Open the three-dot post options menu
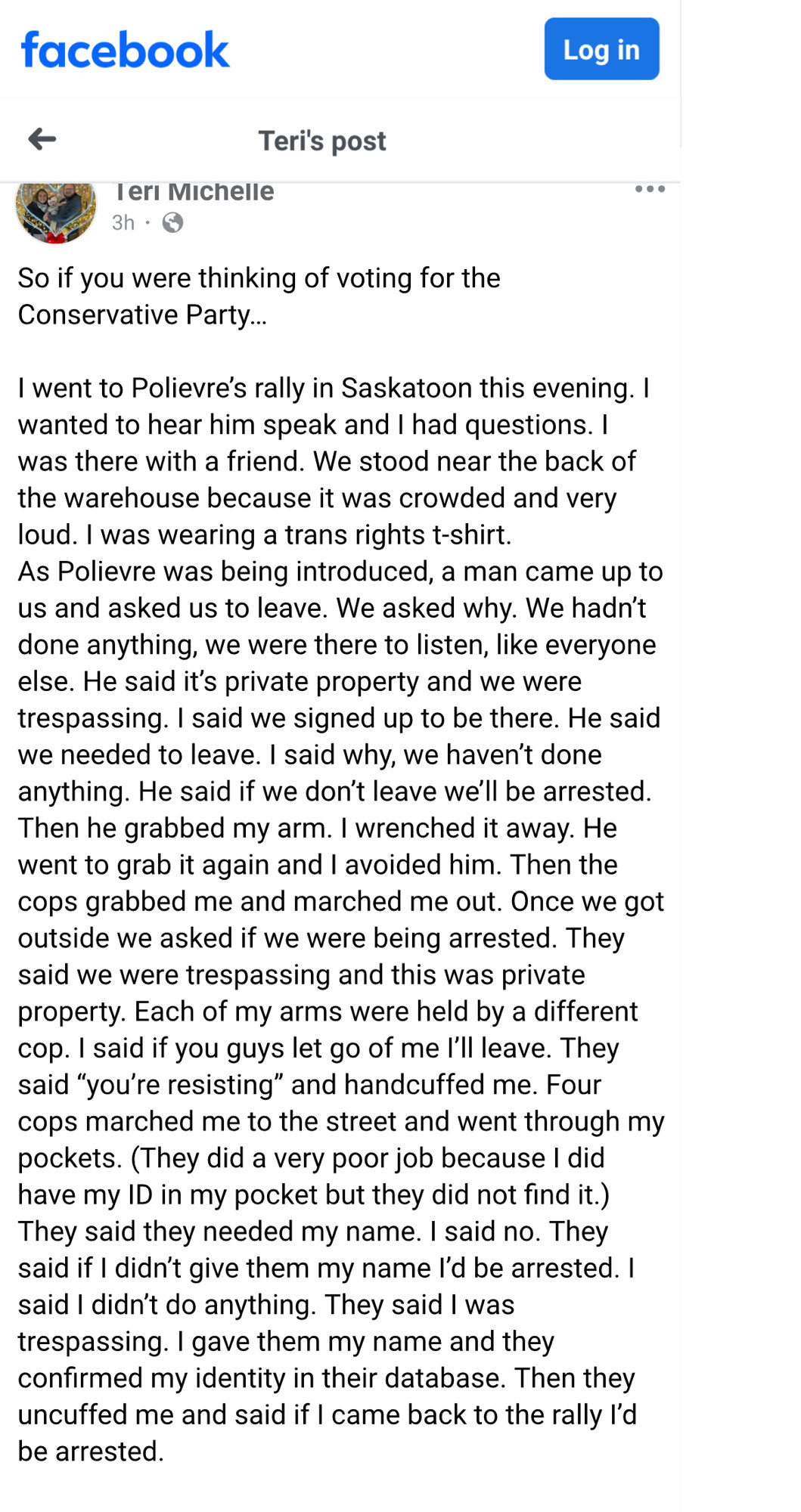 (x=650, y=189)
